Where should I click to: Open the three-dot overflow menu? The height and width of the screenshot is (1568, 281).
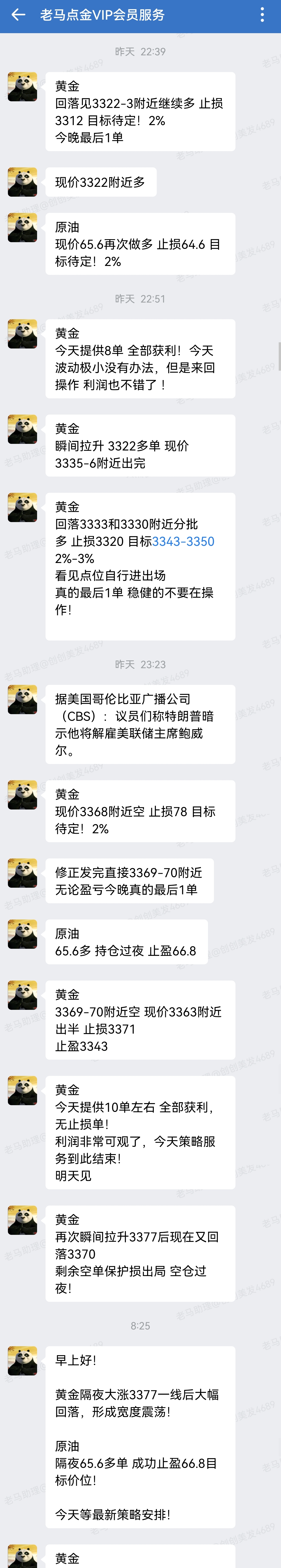[262, 15]
